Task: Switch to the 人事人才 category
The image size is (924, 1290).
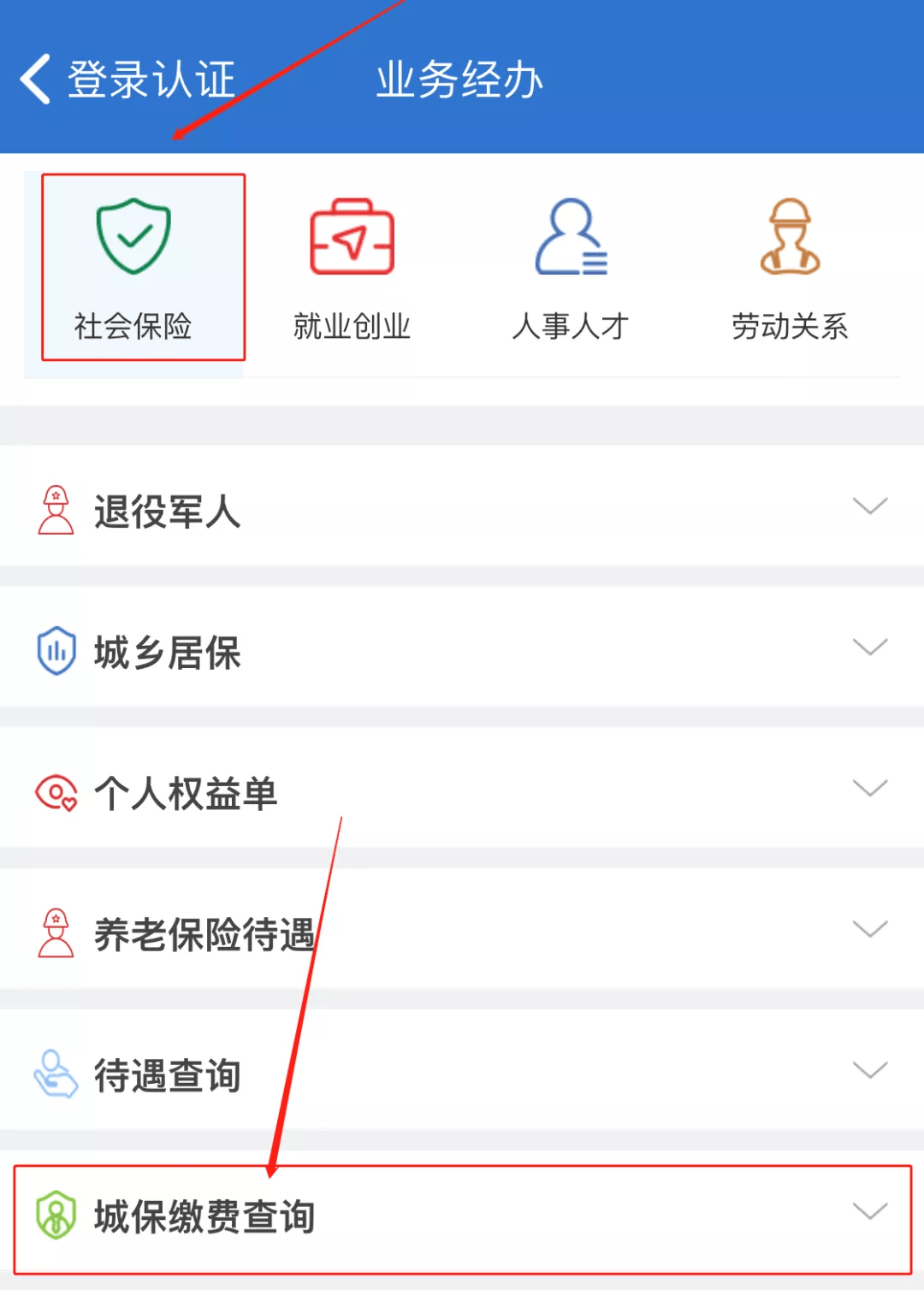Action: [x=571, y=268]
